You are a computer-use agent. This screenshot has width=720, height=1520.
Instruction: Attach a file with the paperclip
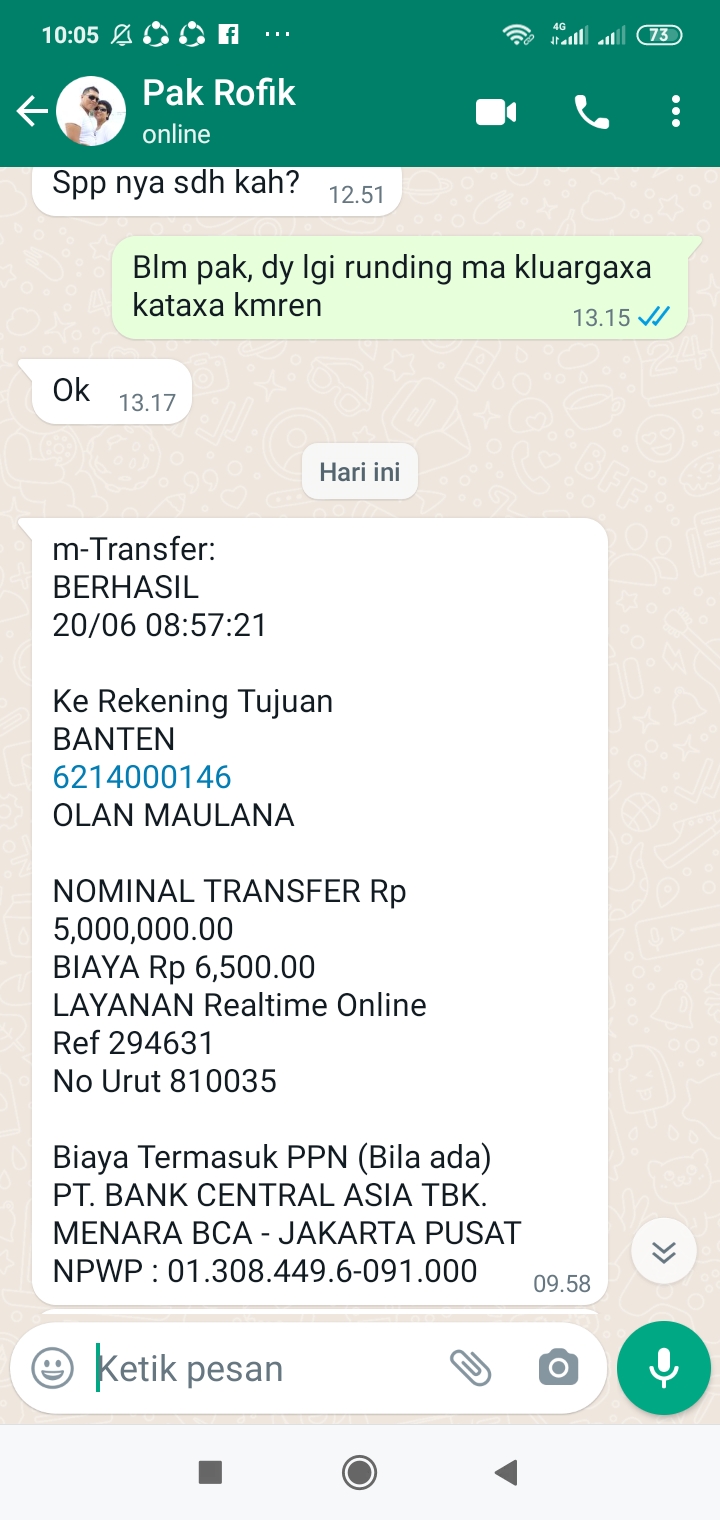pyautogui.click(x=470, y=1367)
